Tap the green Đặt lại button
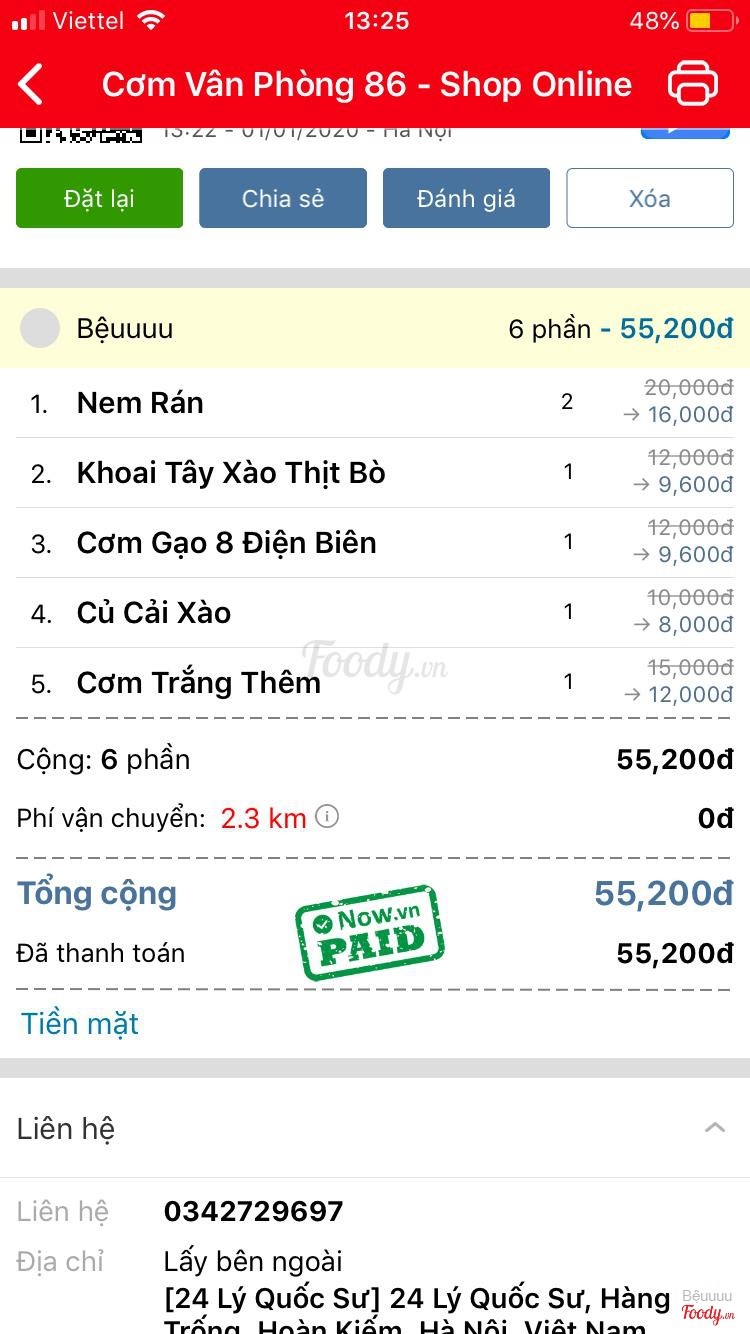The height and width of the screenshot is (1334, 750). click(x=99, y=198)
